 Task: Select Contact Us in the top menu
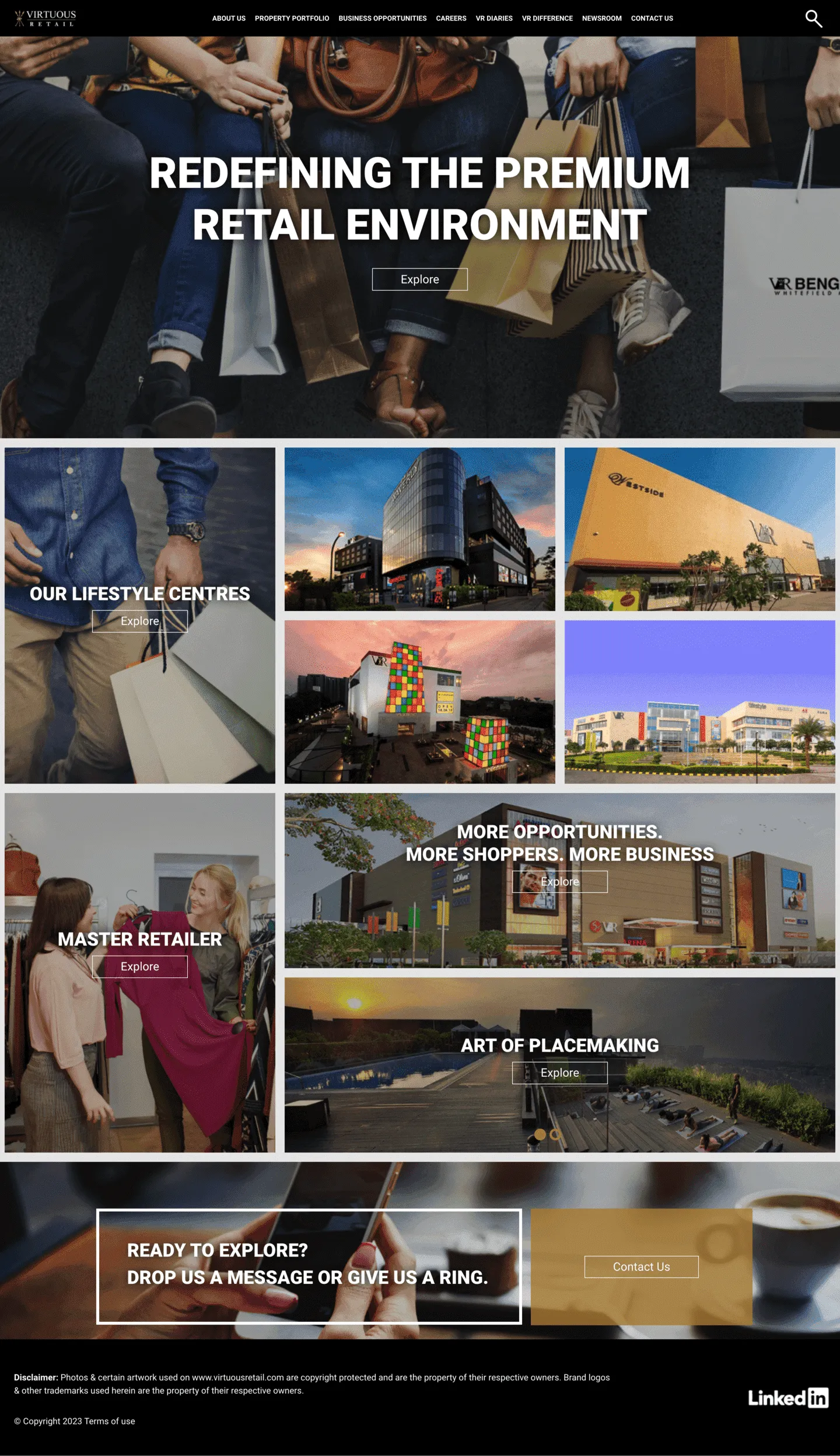point(652,19)
